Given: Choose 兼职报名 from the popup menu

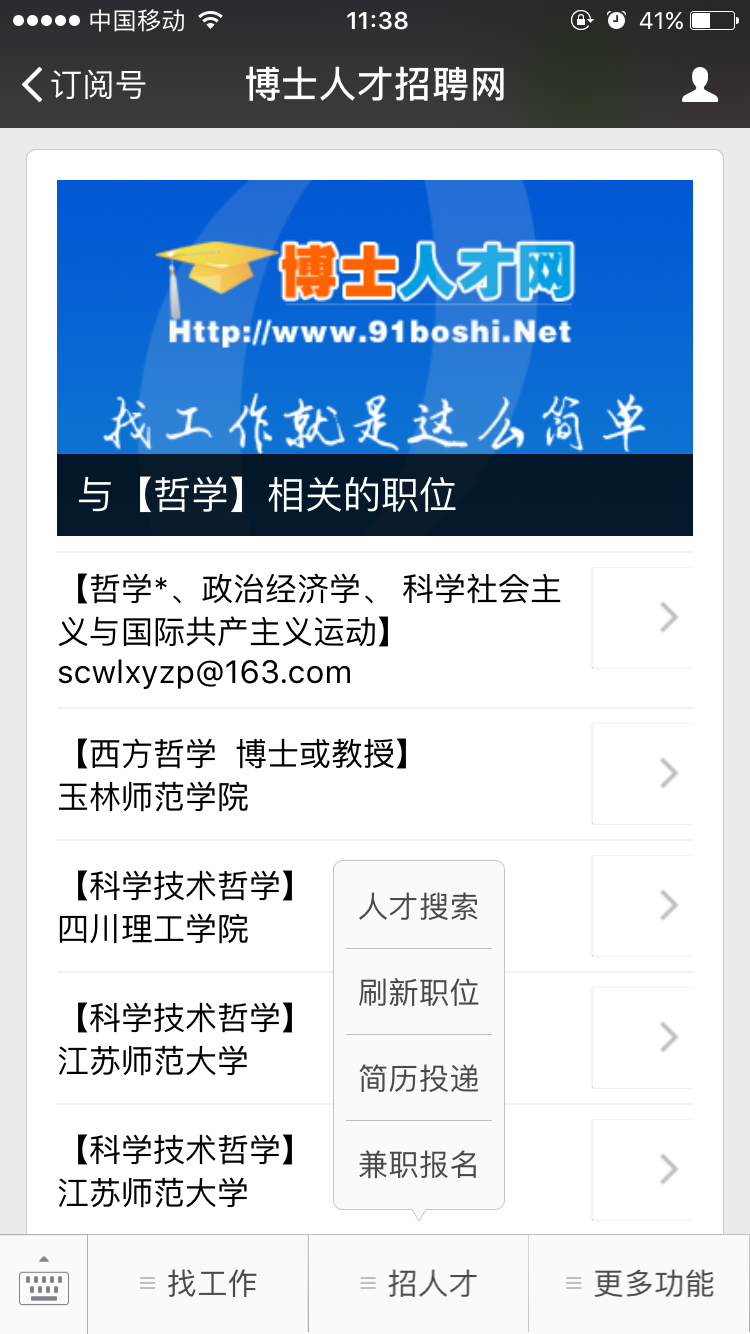Looking at the screenshot, I should pos(419,1164).
